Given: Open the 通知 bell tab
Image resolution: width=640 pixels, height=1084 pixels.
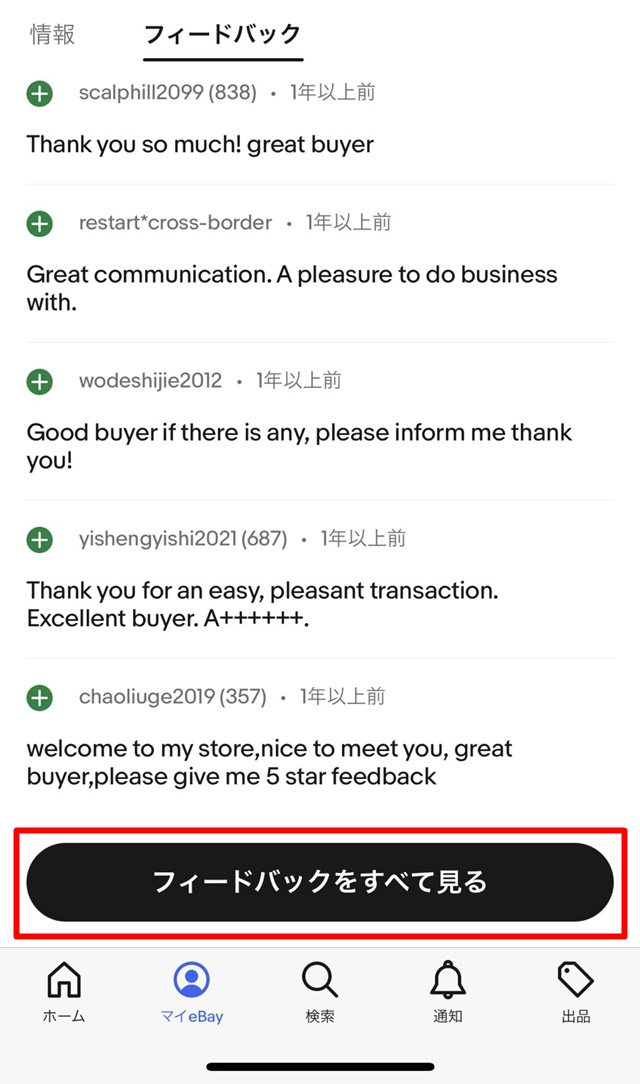Looking at the screenshot, I should pos(448,991).
